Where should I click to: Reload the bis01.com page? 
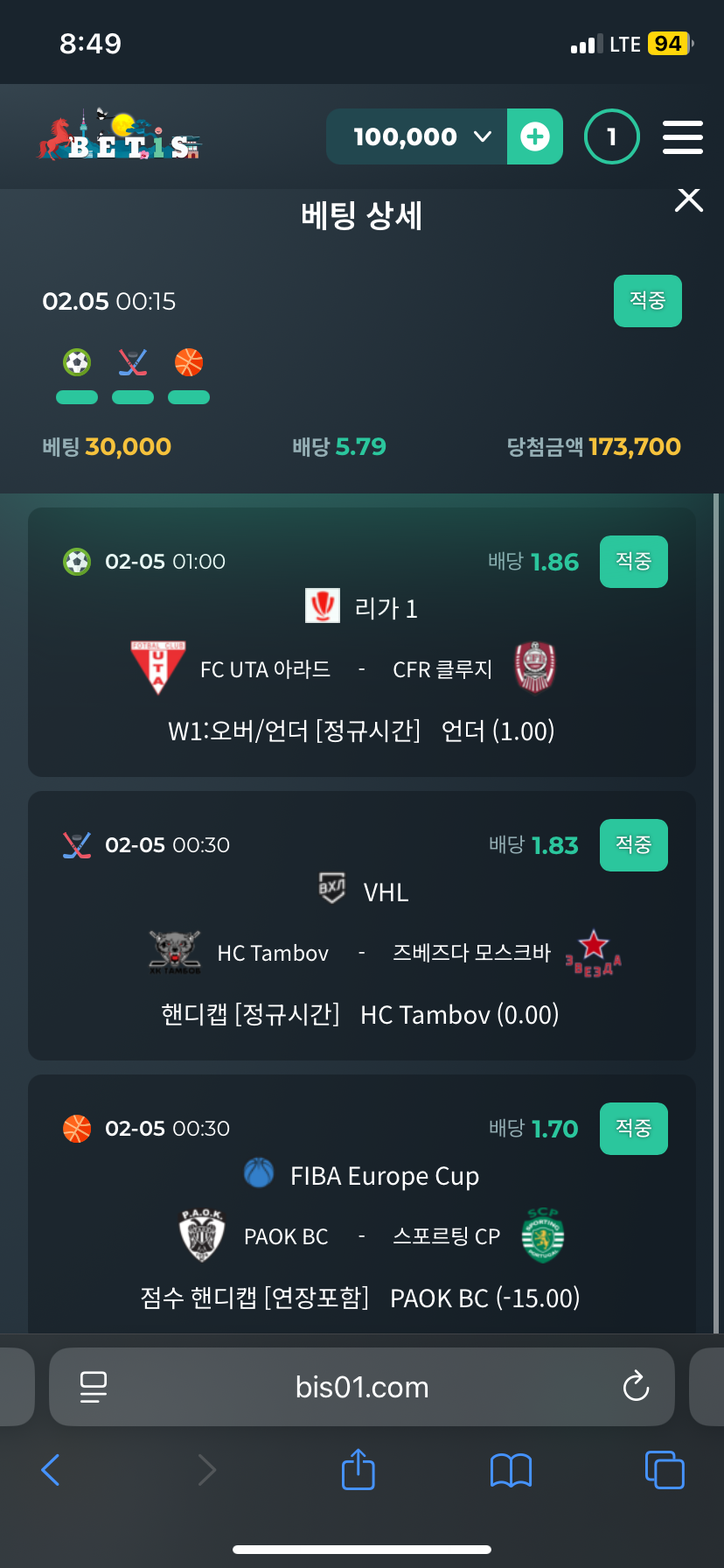click(636, 1387)
